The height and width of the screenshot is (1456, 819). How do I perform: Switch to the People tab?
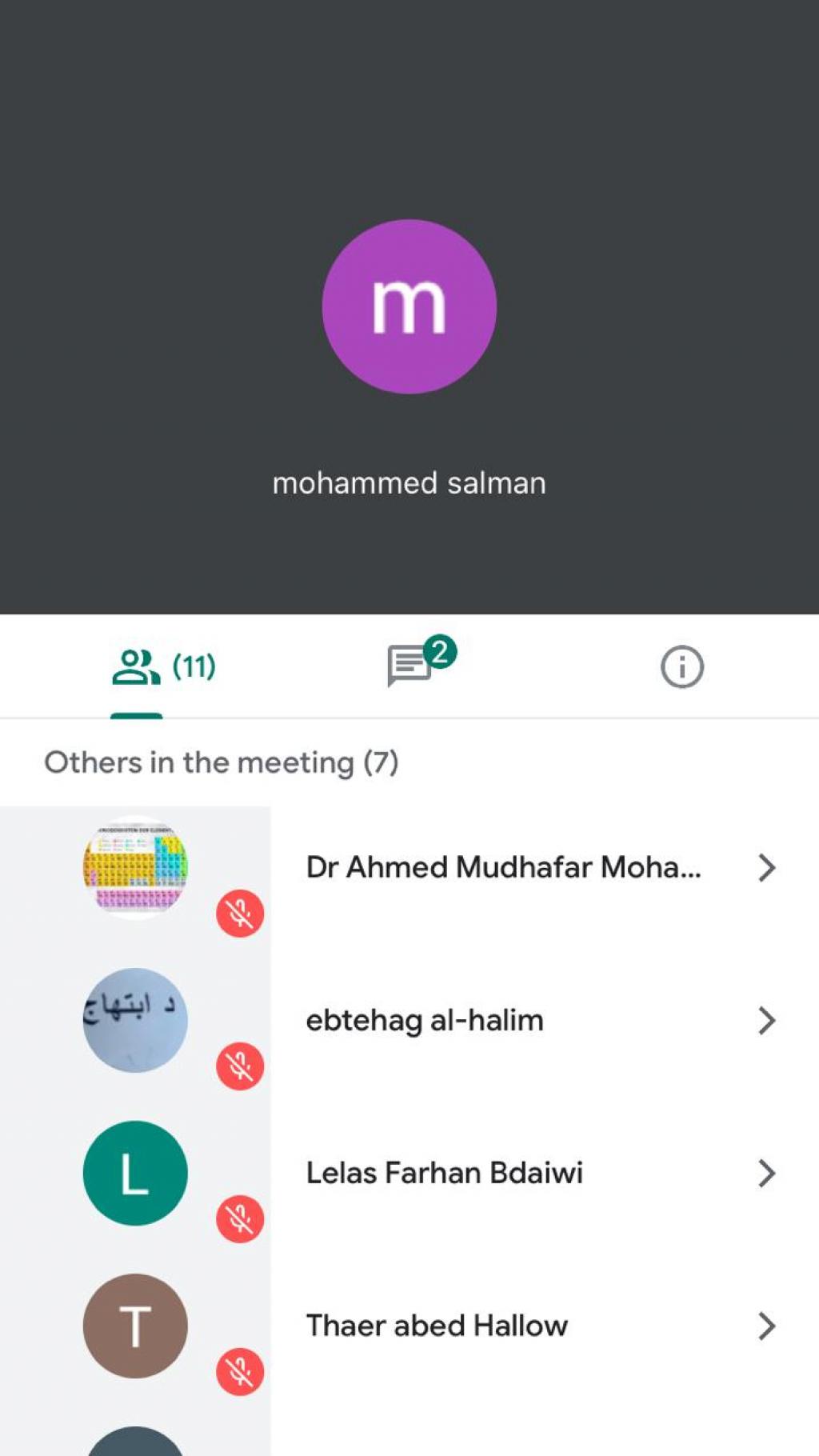tap(164, 666)
